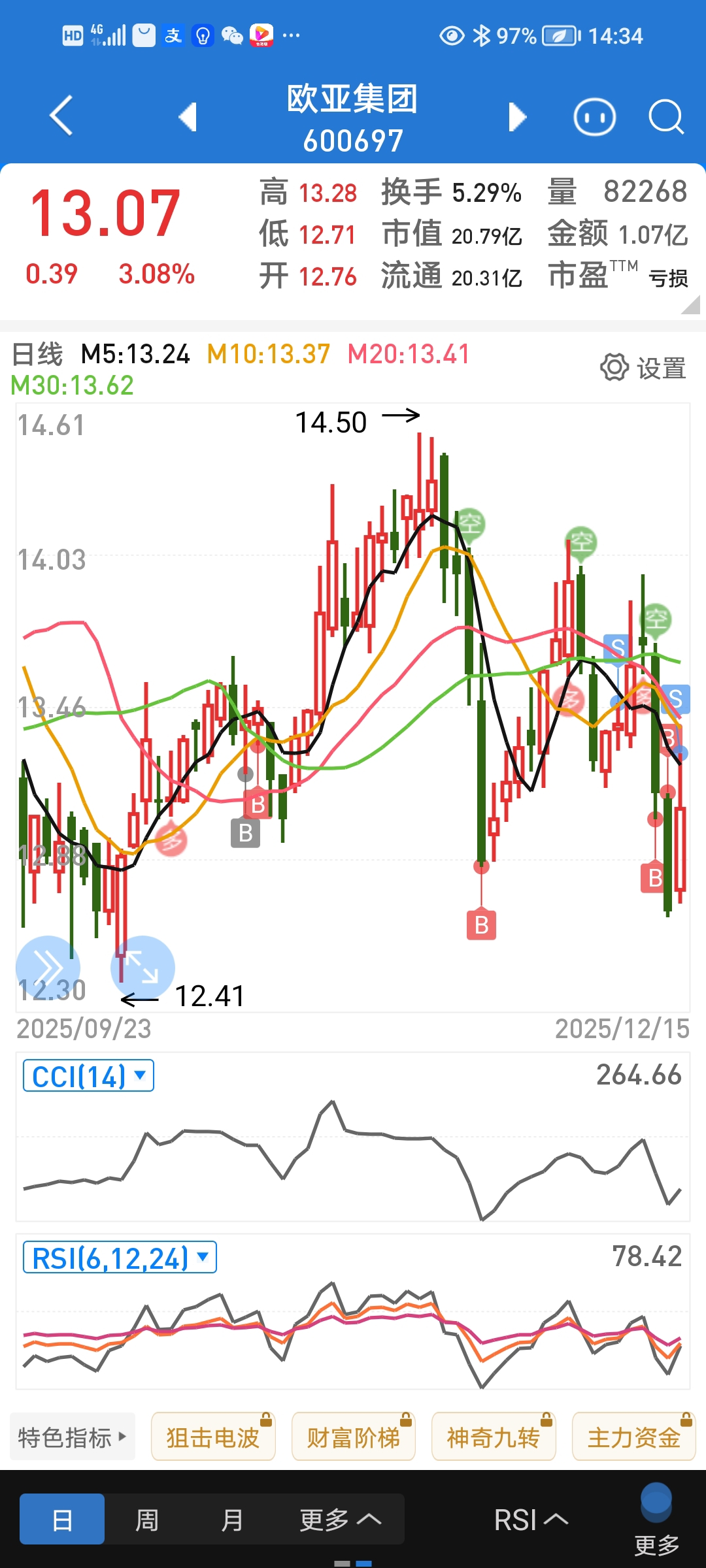The height and width of the screenshot is (1568, 706).
Task: Select the 狙击电波 indicator
Action: pyautogui.click(x=213, y=1437)
